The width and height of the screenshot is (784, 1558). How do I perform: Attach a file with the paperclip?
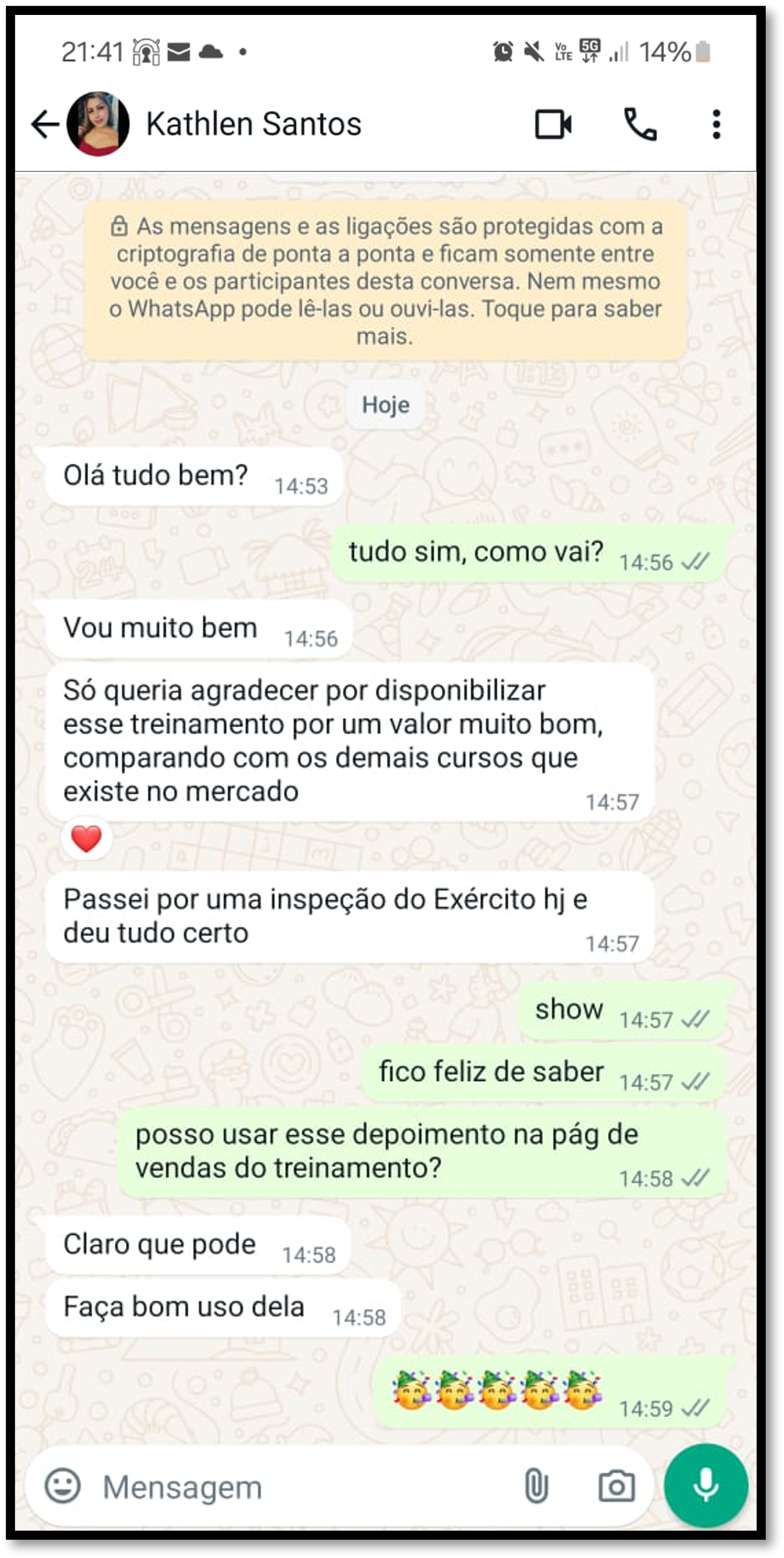536,1487
